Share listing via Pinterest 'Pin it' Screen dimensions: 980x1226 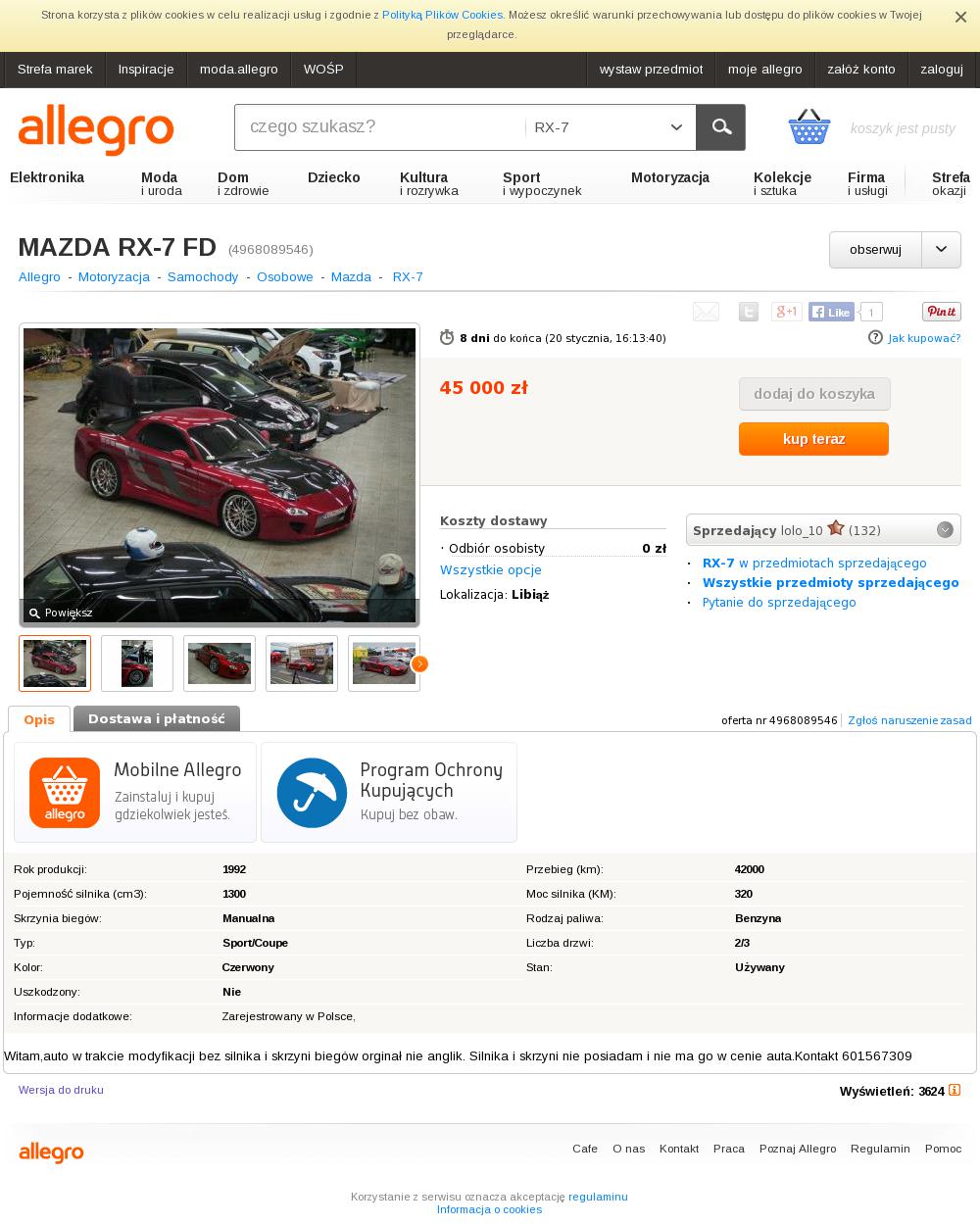941,312
